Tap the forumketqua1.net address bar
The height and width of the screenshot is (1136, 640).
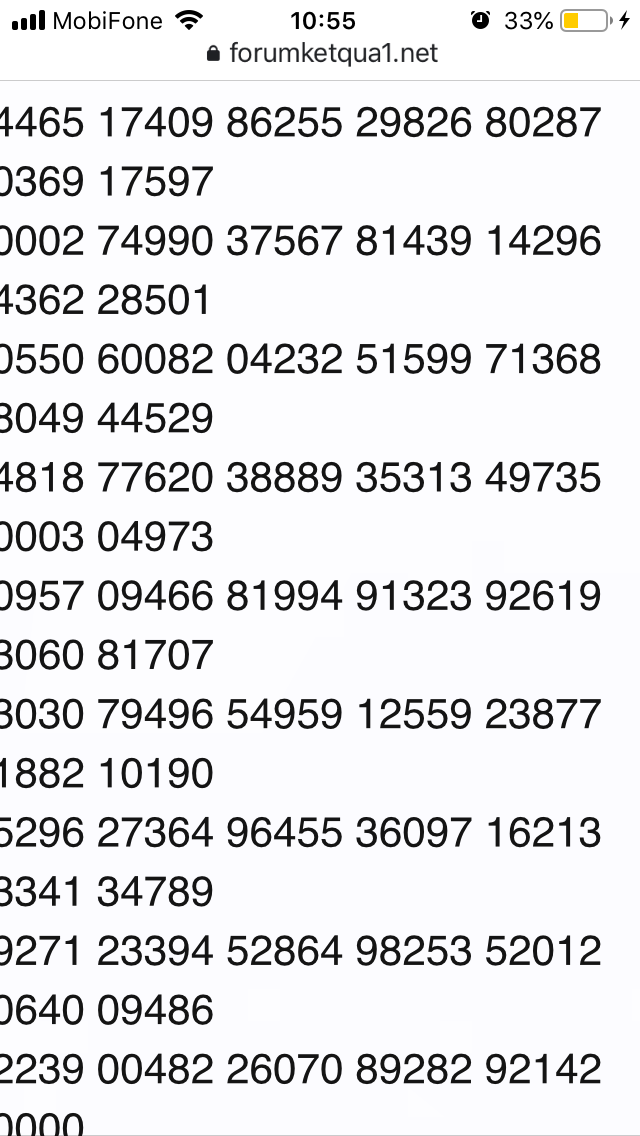[322, 54]
